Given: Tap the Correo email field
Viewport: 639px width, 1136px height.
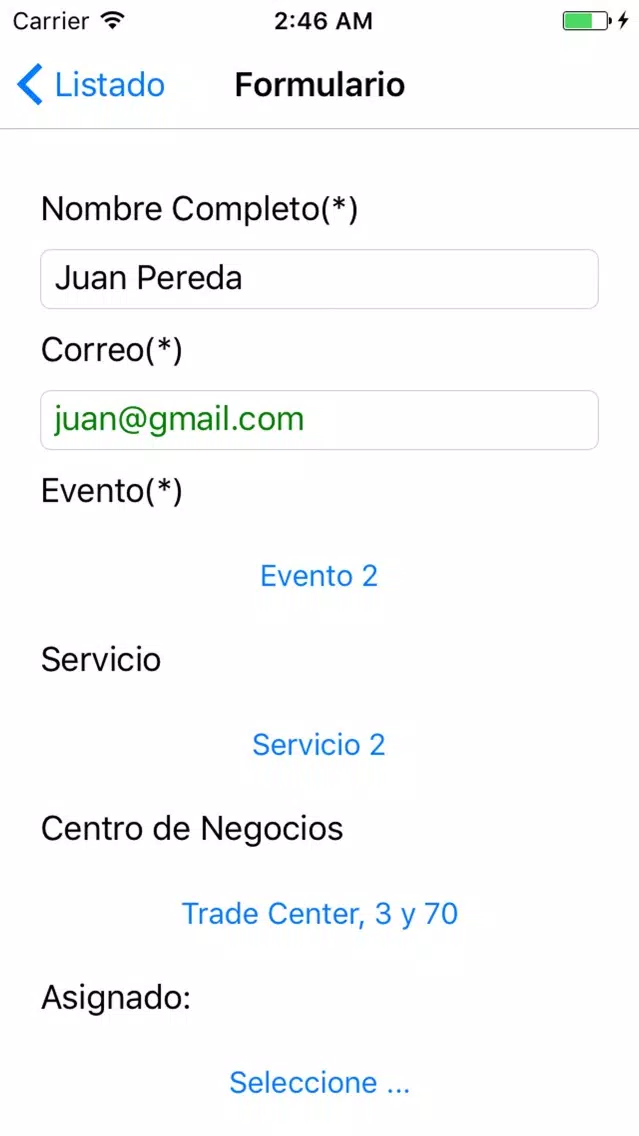Looking at the screenshot, I should coord(320,419).
